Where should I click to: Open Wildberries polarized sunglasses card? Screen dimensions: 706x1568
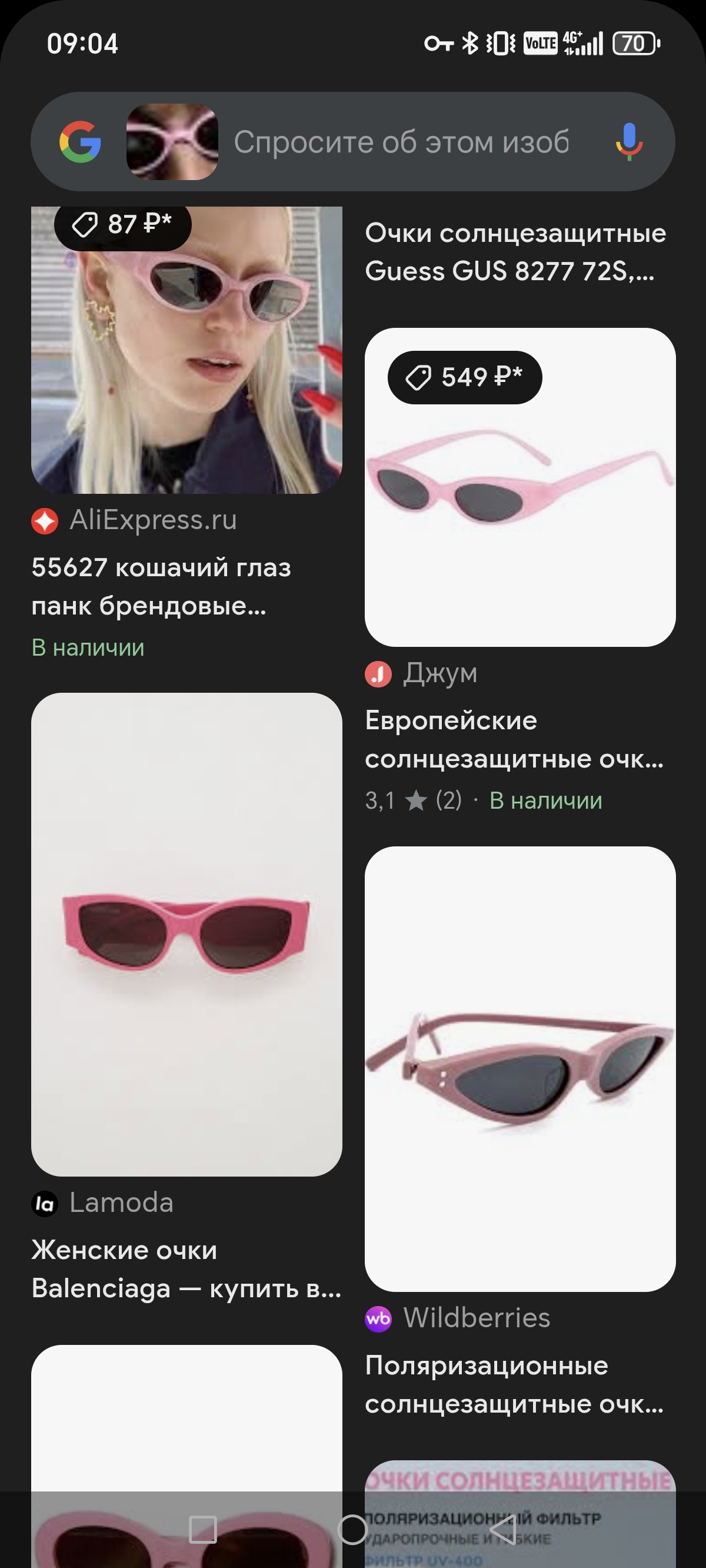(x=519, y=1068)
